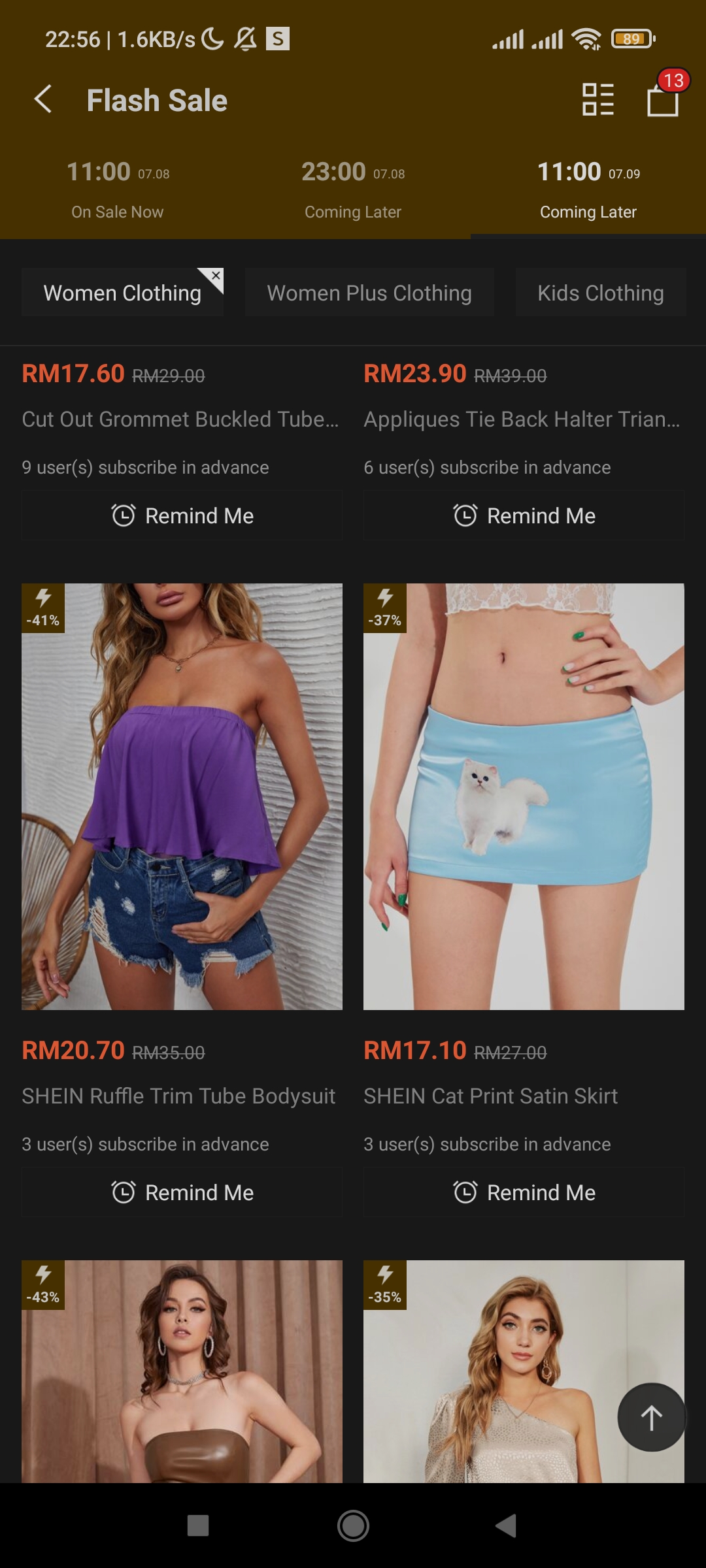706x1568 pixels.
Task: Filter by Women Plus Clothing
Action: click(369, 293)
